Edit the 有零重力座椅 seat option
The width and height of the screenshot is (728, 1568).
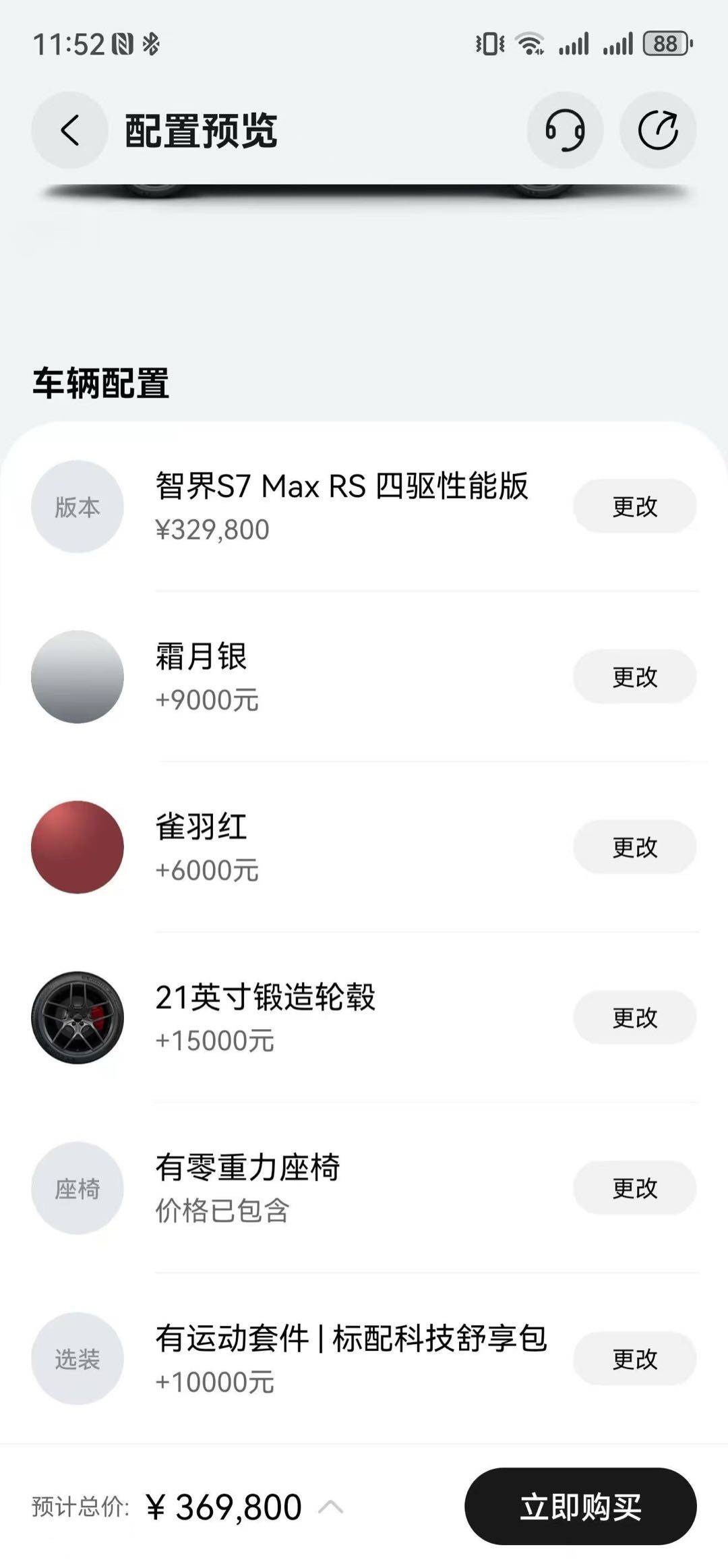coord(634,1188)
